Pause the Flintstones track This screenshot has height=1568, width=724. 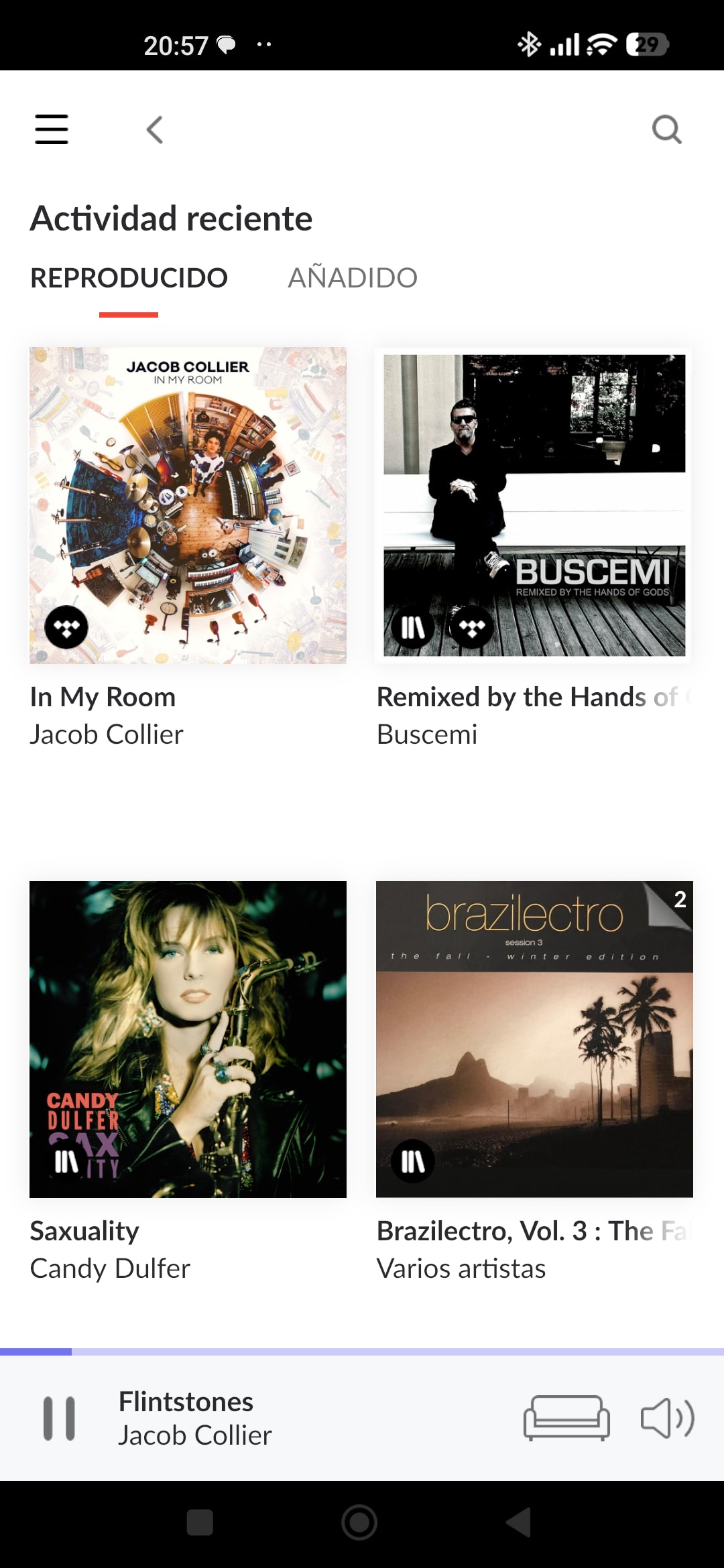(x=59, y=1419)
